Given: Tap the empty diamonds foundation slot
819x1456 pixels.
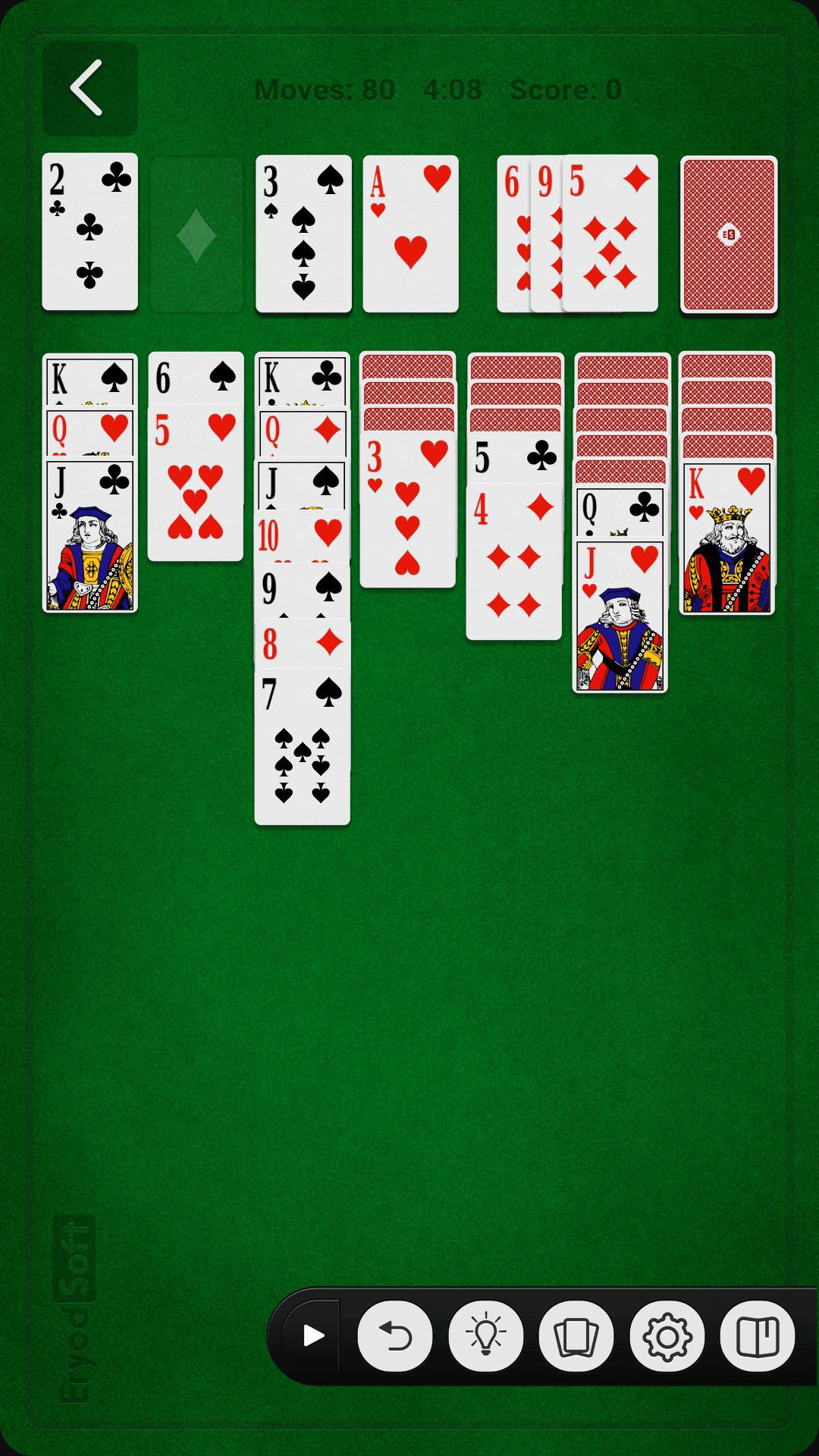Looking at the screenshot, I should [x=196, y=234].
